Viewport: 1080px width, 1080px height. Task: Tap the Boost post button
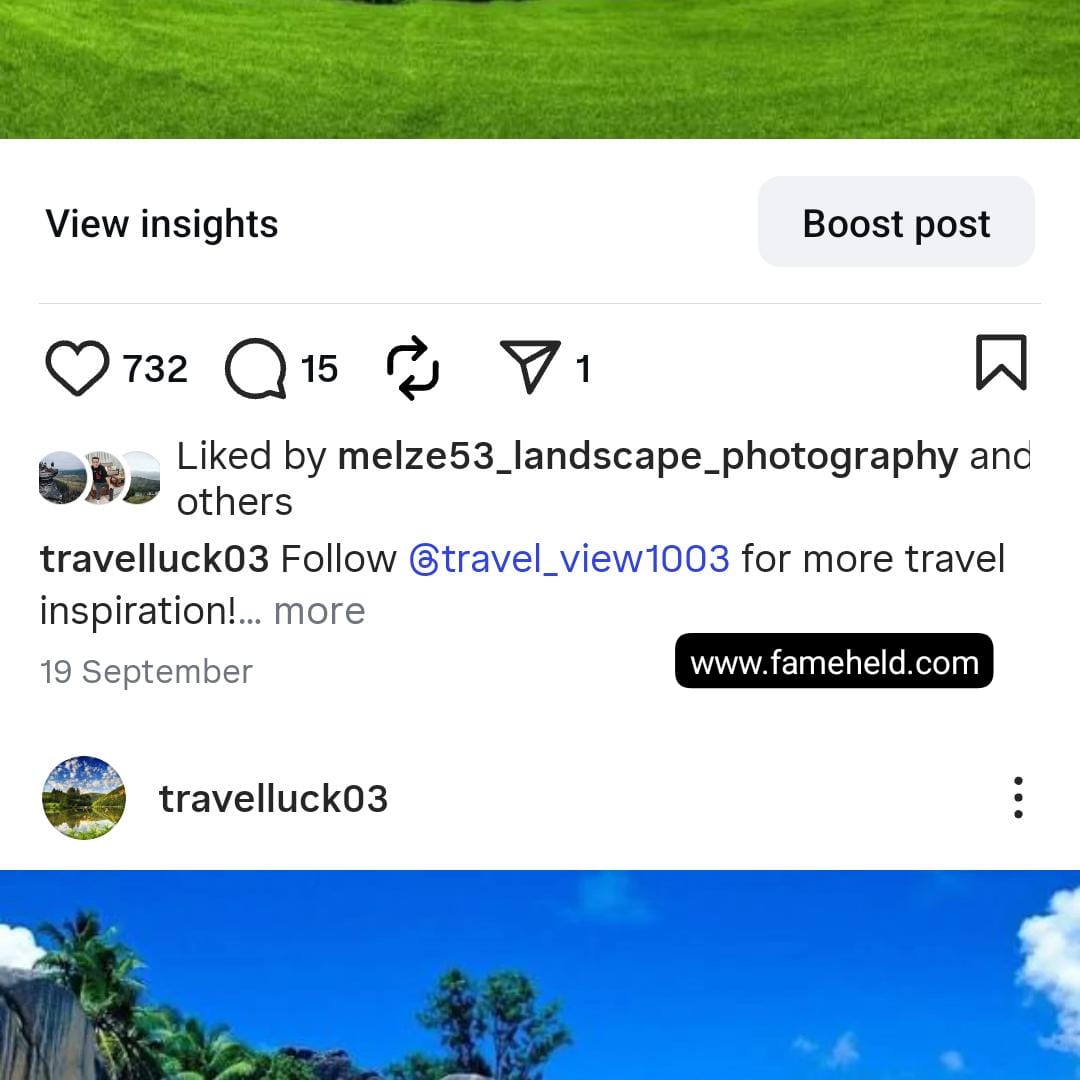coord(896,223)
